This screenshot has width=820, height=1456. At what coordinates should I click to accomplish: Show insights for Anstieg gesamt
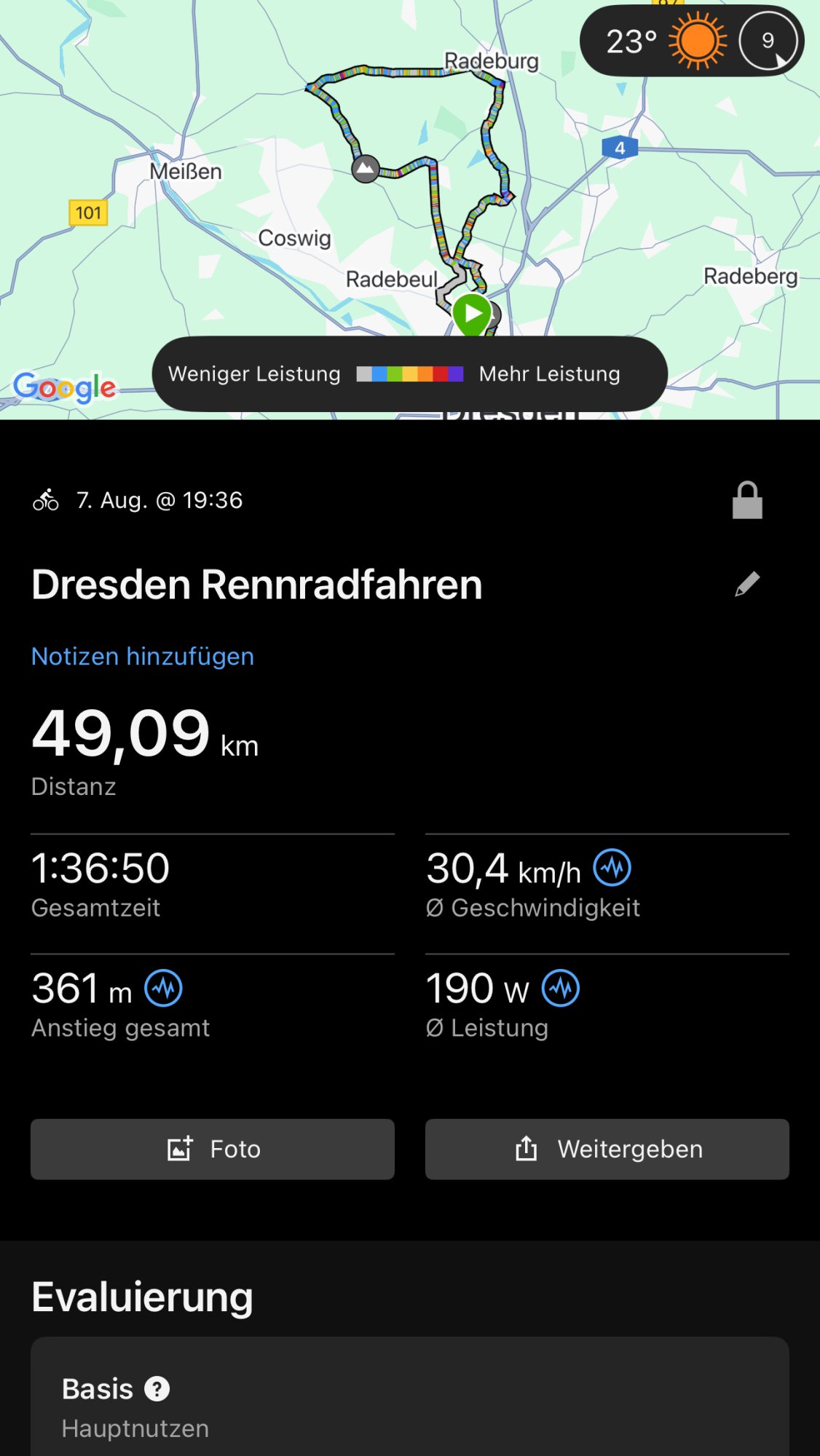tap(163, 988)
